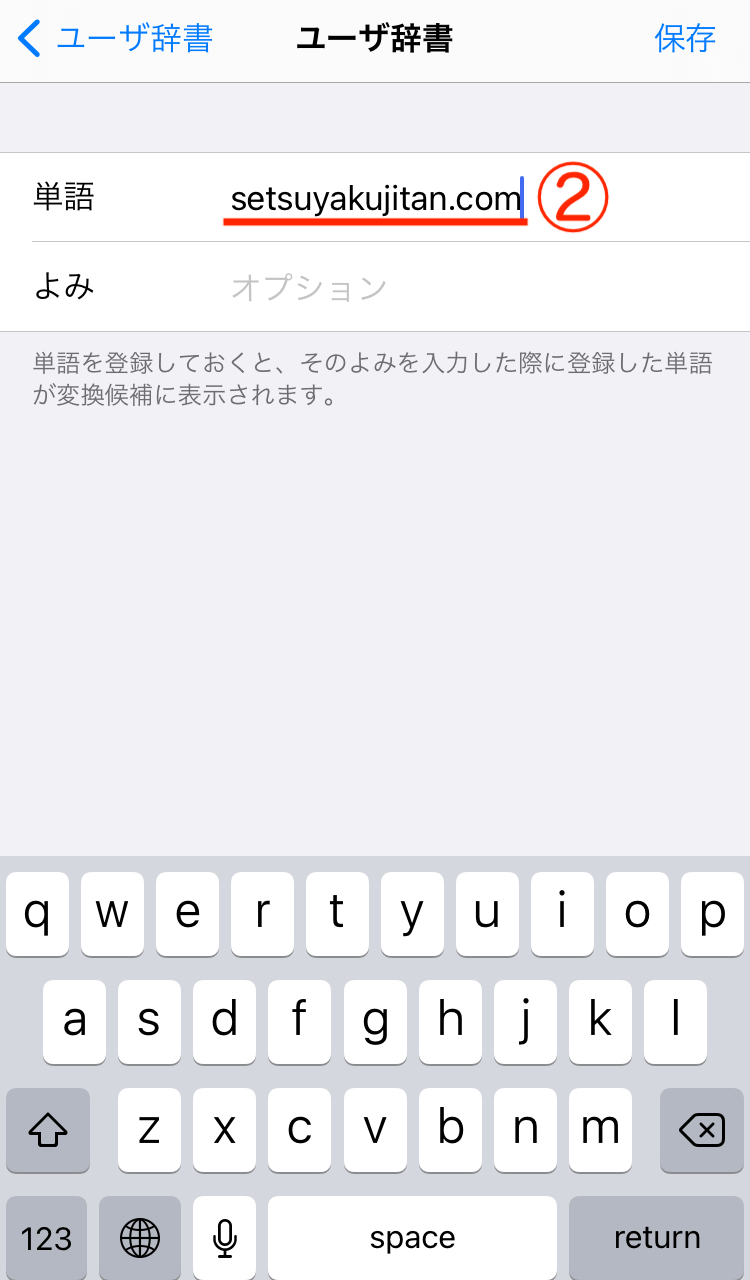750x1280 pixels.
Task: Tap the space bar
Action: pos(412,1238)
